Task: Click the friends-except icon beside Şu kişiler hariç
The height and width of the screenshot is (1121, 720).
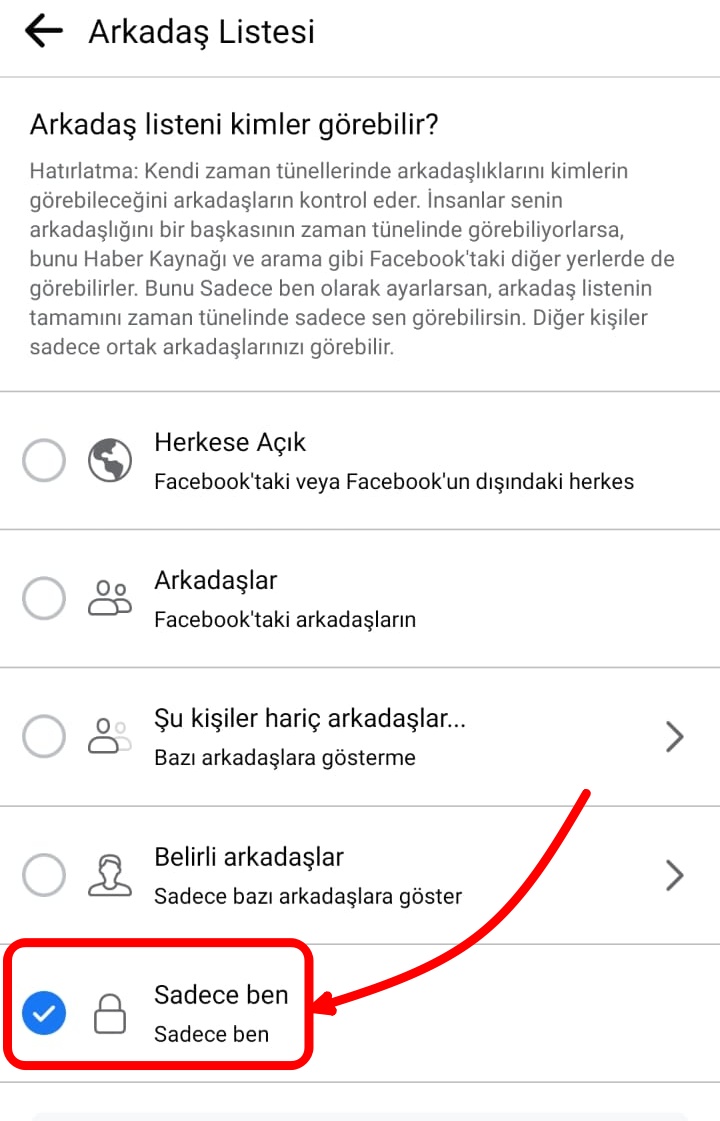Action: 110,736
